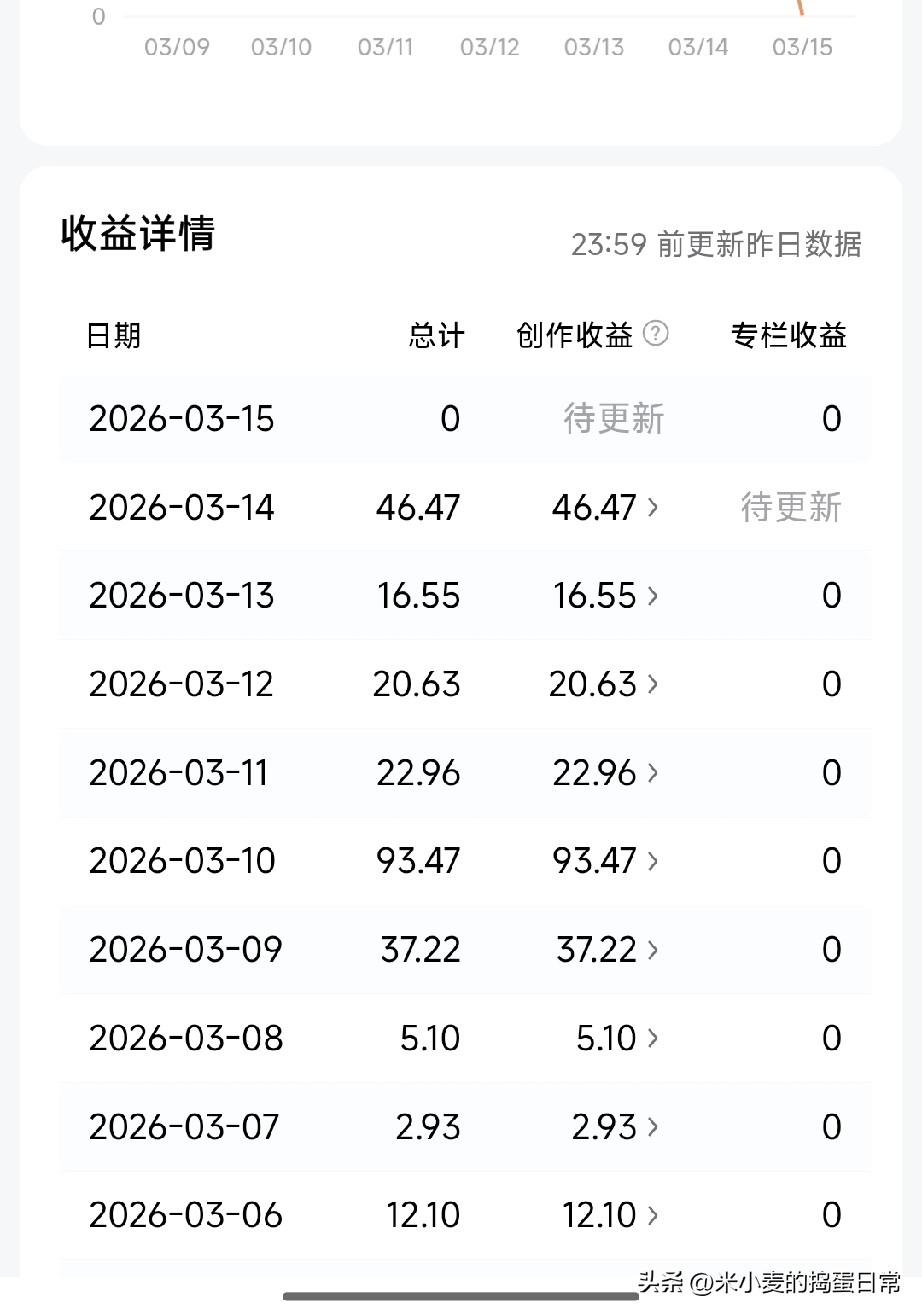Select the 03/15 date on the chart axis
Viewport: 922px width, 1315px height.
(801, 46)
